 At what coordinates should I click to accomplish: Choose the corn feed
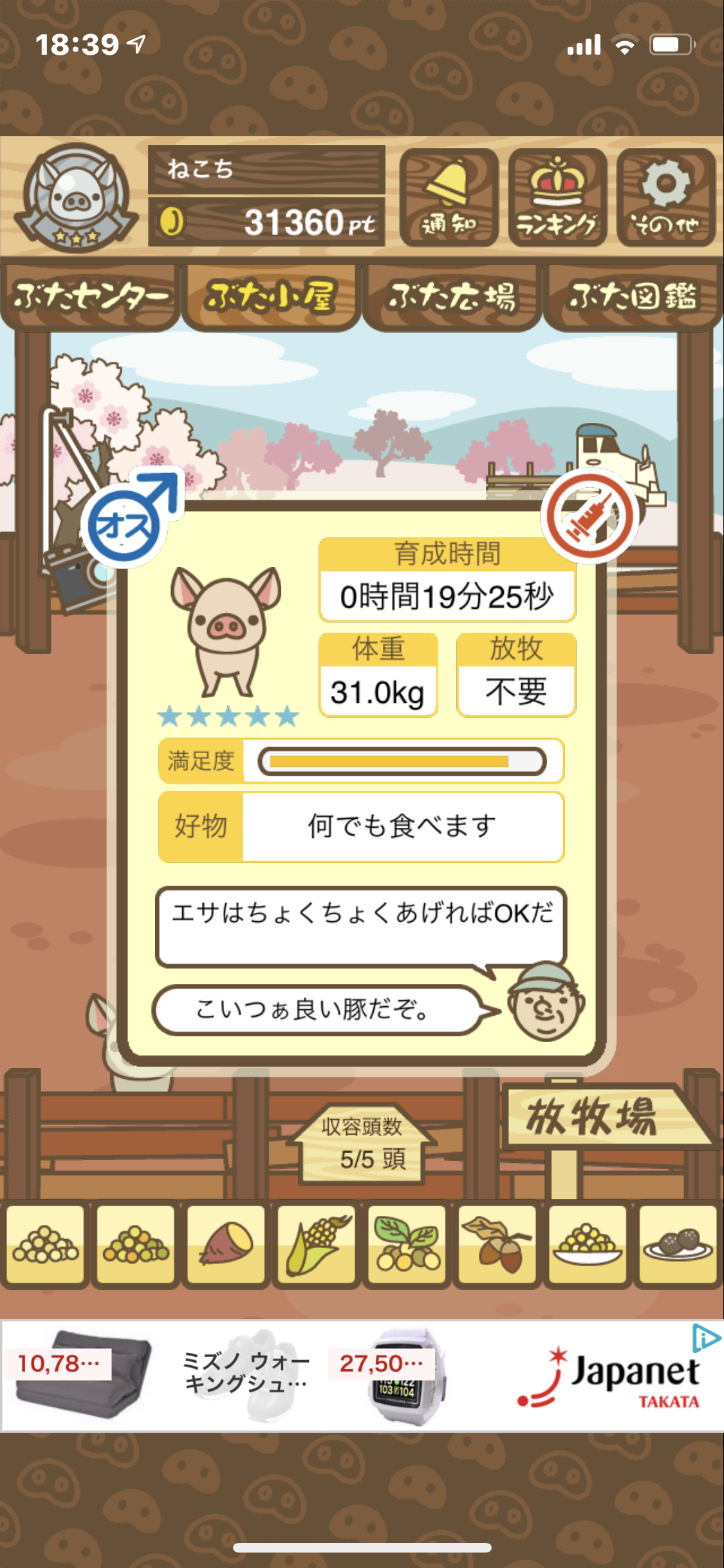tap(317, 1246)
